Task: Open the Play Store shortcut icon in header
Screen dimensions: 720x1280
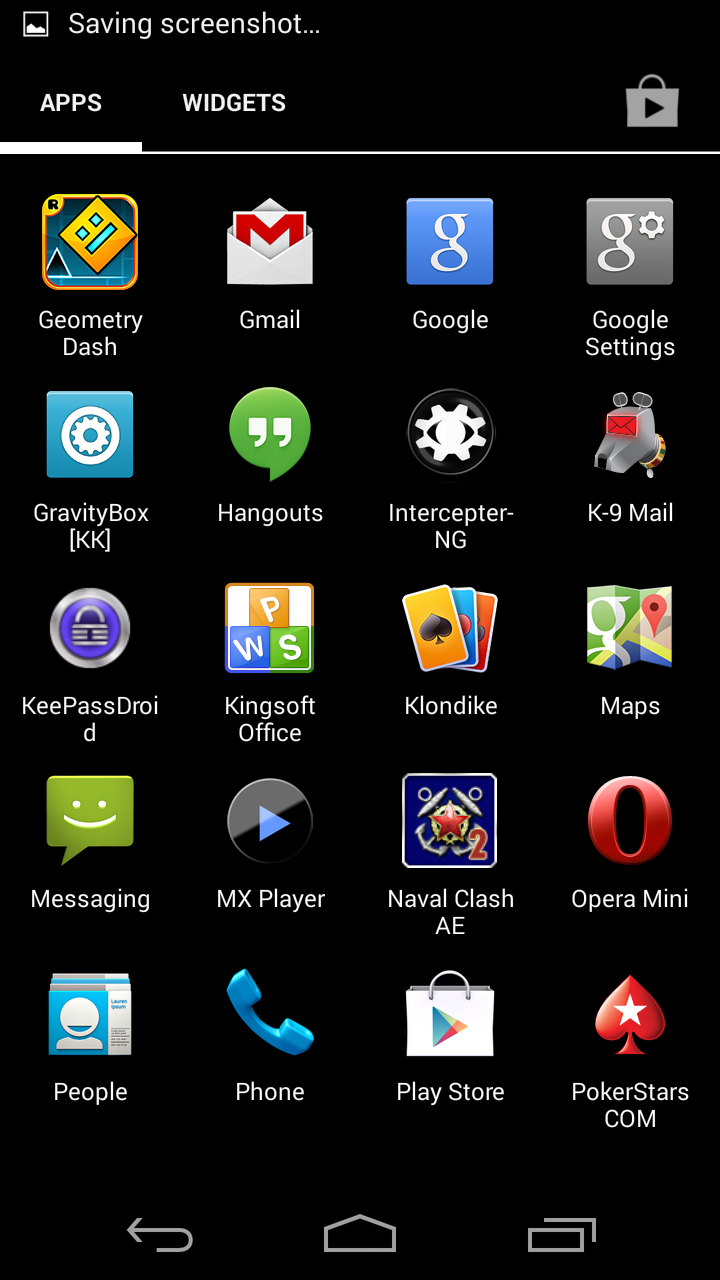Action: [x=652, y=103]
